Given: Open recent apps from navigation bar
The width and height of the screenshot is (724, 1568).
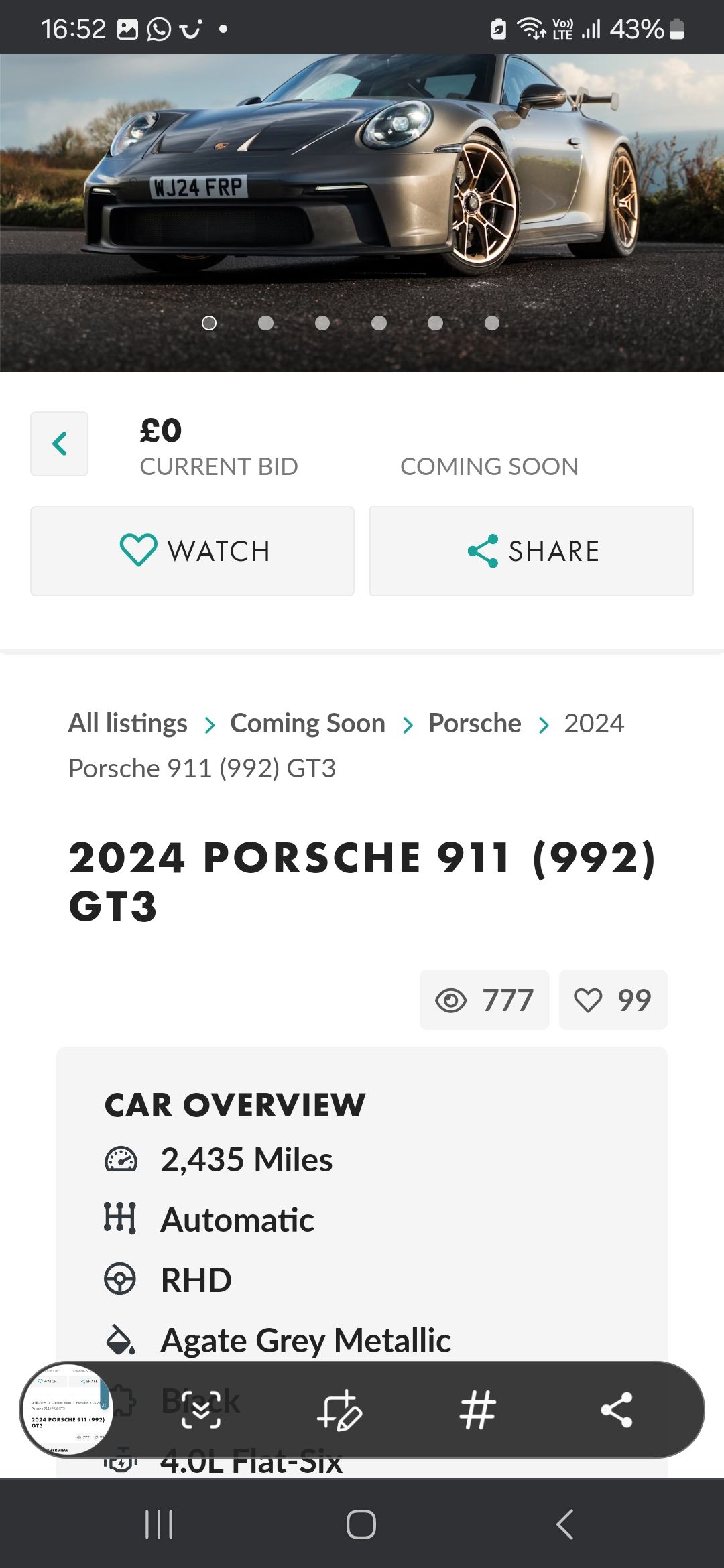Looking at the screenshot, I should click(159, 1524).
